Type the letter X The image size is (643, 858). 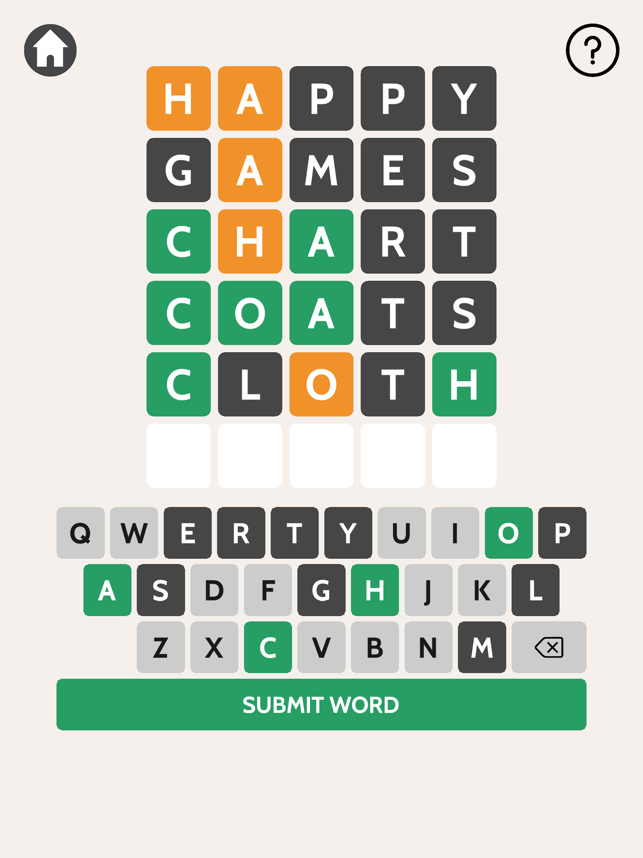[x=214, y=648]
